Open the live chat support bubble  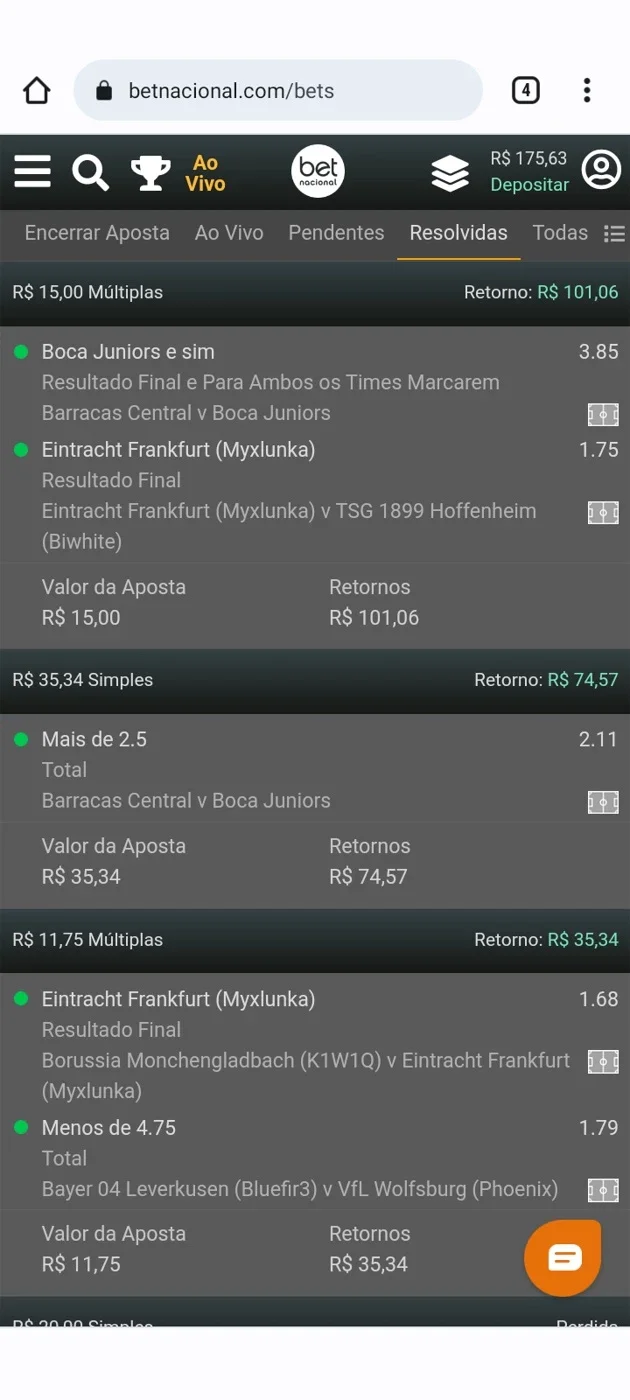[x=563, y=1258]
